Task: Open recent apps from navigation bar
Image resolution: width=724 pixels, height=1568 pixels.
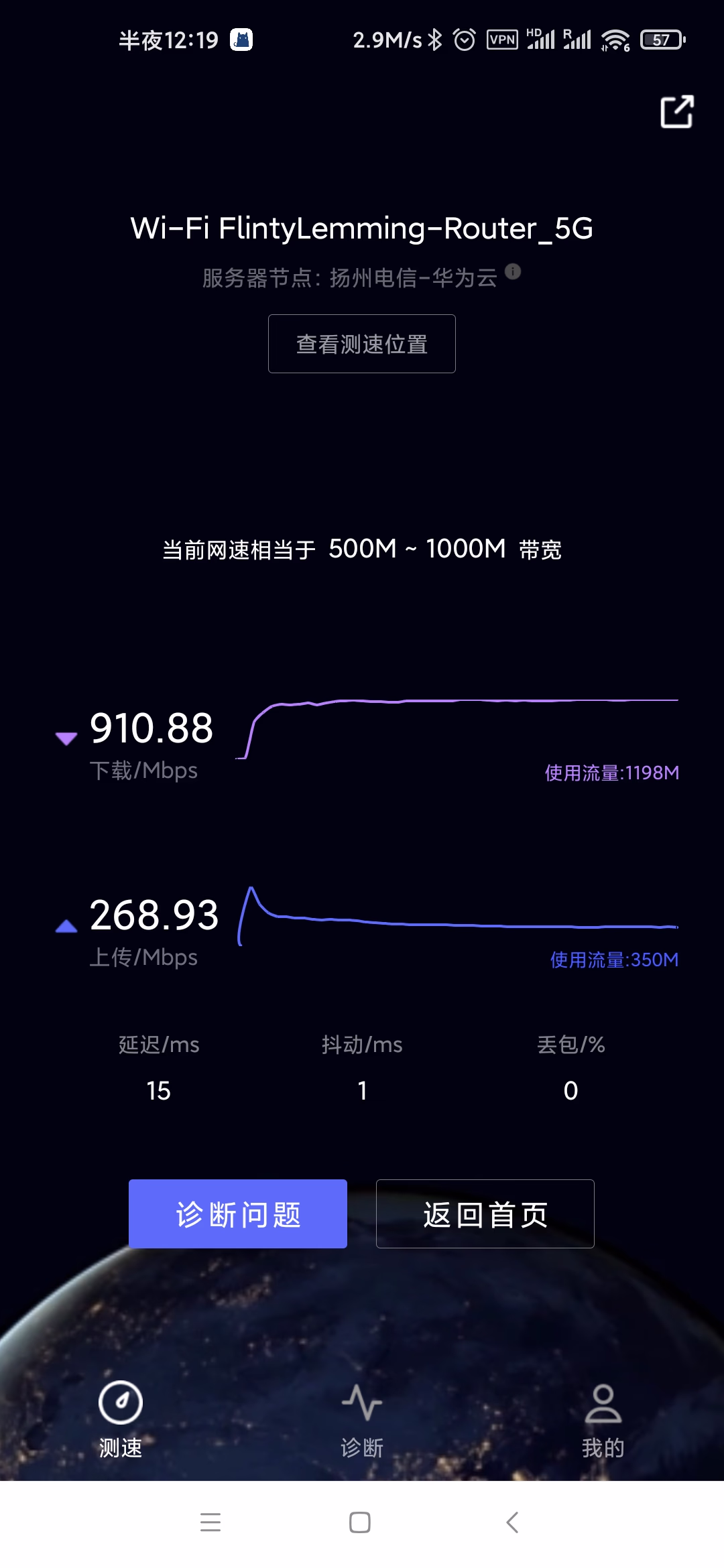Action: pos(210,1522)
